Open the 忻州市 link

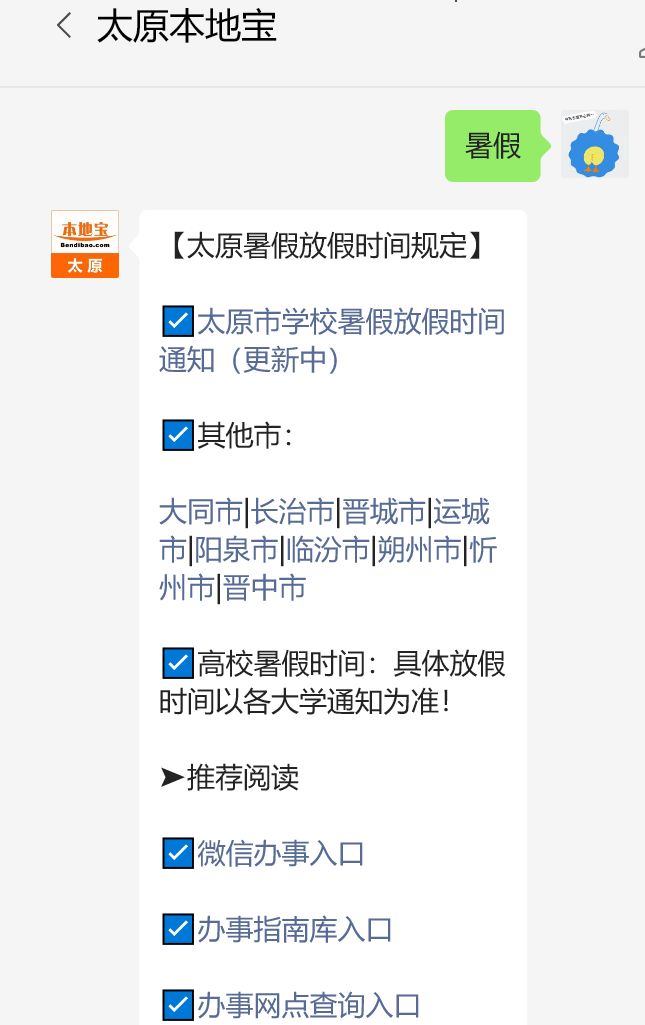pyautogui.click(x=482, y=550)
